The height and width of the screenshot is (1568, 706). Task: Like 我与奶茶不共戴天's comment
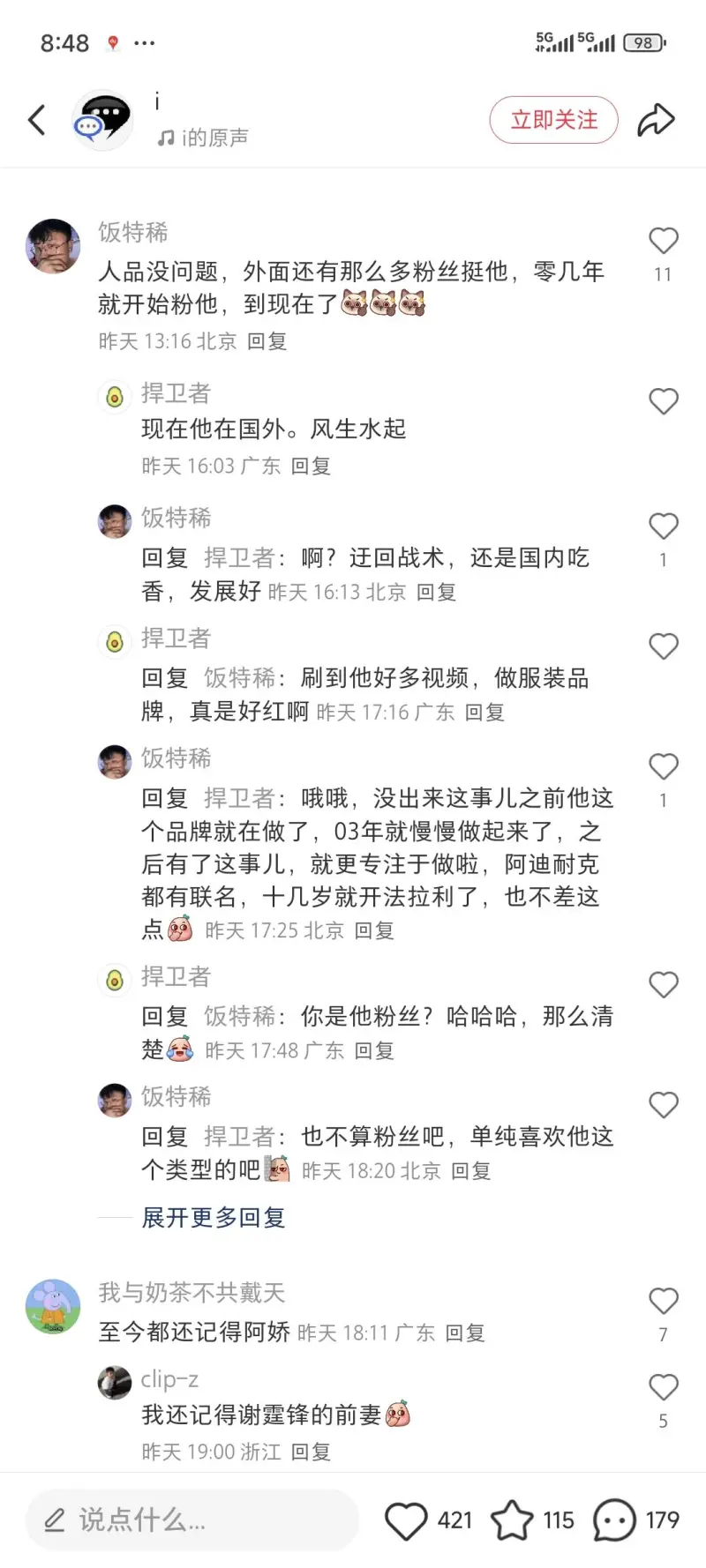click(663, 1302)
